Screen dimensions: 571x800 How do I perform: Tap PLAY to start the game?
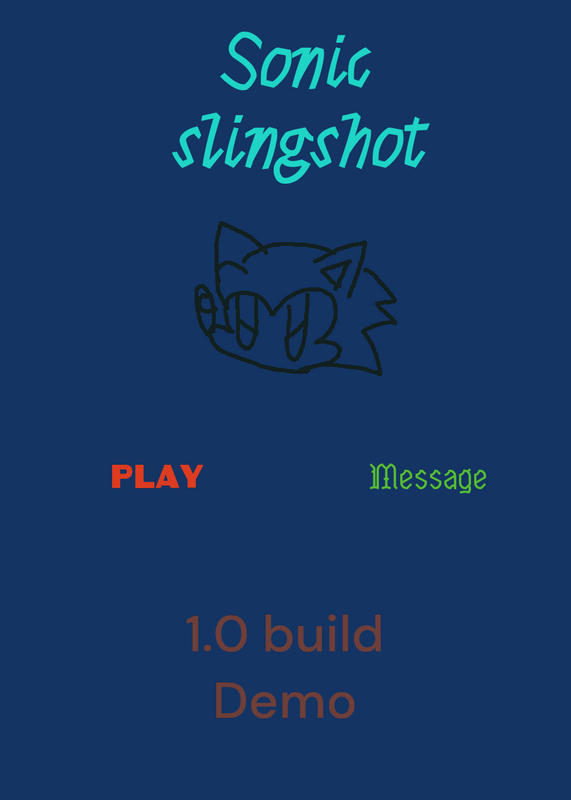(158, 477)
